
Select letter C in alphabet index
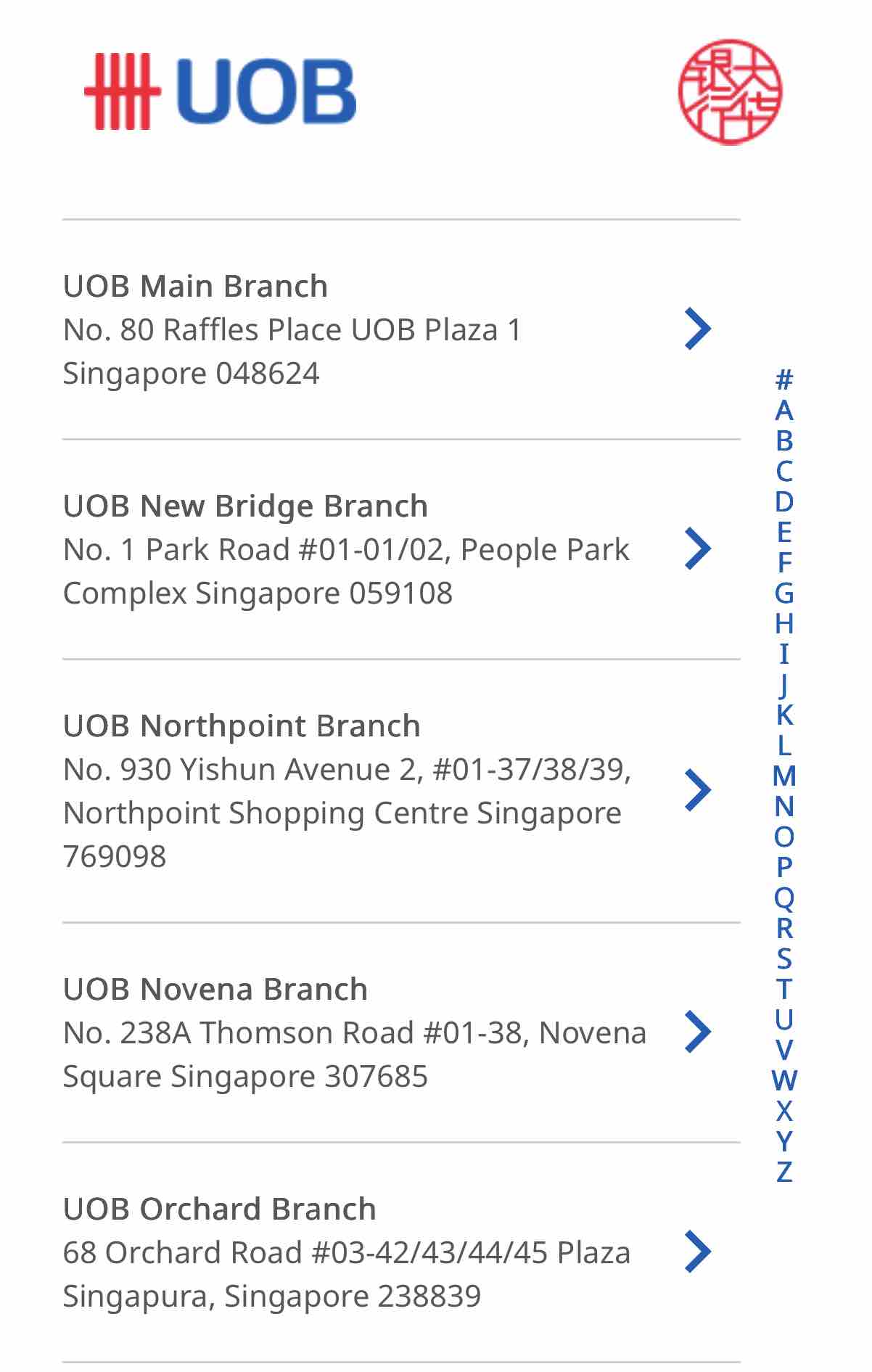tap(784, 472)
